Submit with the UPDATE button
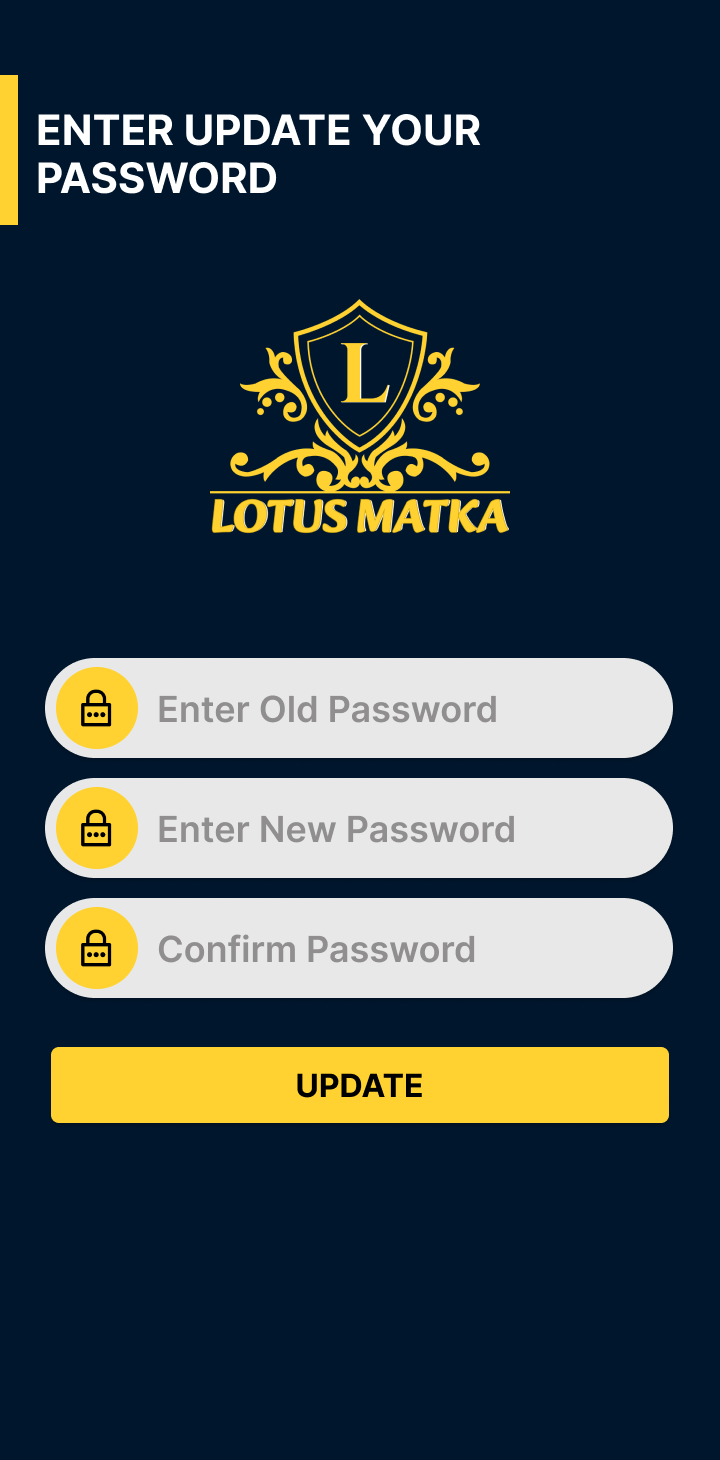This screenshot has width=720, height=1460. point(360,1085)
